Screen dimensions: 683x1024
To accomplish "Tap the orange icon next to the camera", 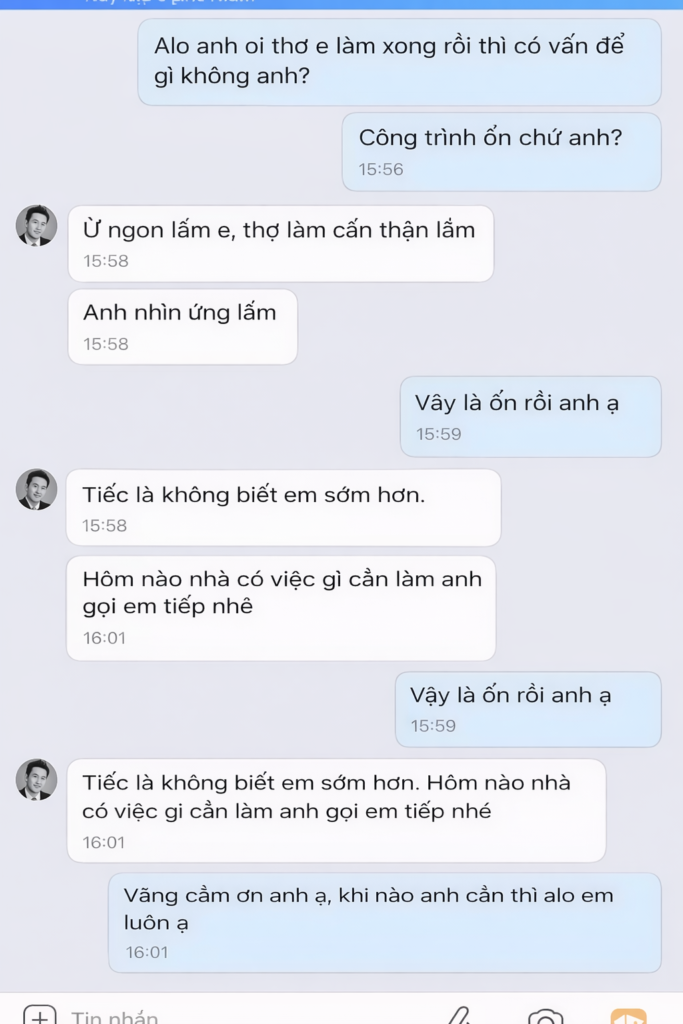I will 629,1017.
